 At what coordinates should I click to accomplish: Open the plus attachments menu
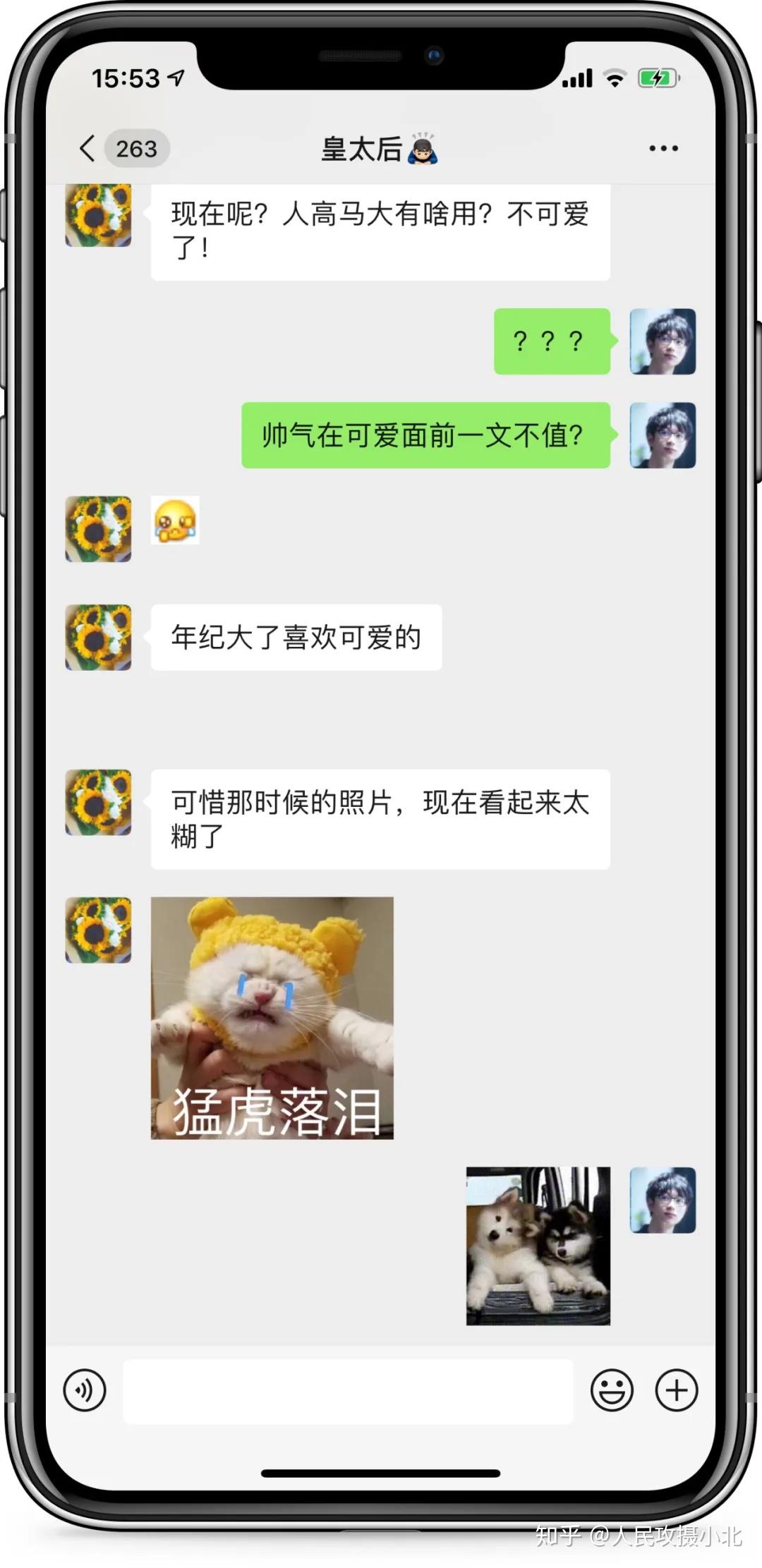[676, 1390]
